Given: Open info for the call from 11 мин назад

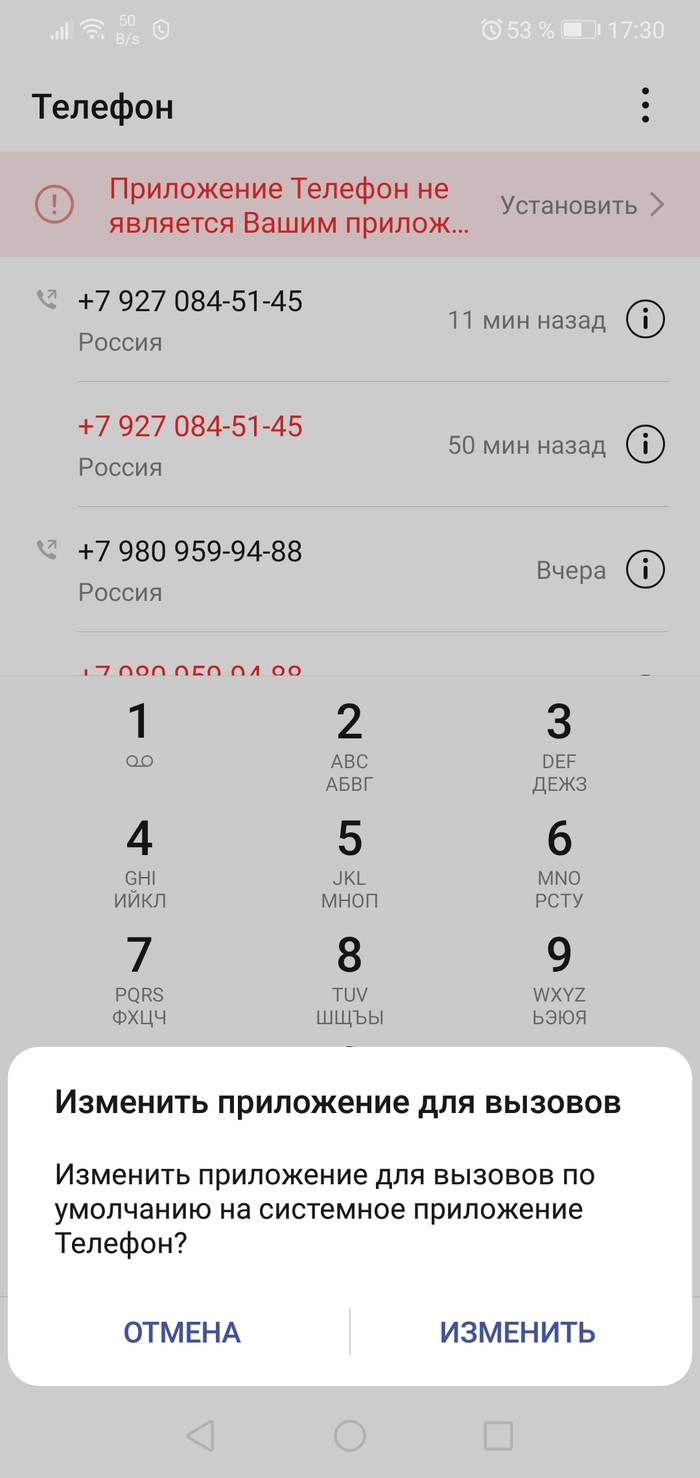Looking at the screenshot, I should pyautogui.click(x=645, y=320).
